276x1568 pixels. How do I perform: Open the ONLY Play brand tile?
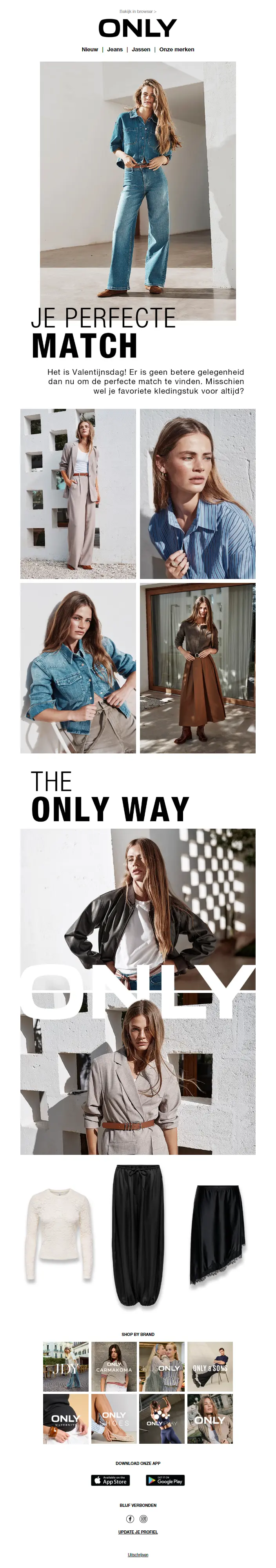162,1419
